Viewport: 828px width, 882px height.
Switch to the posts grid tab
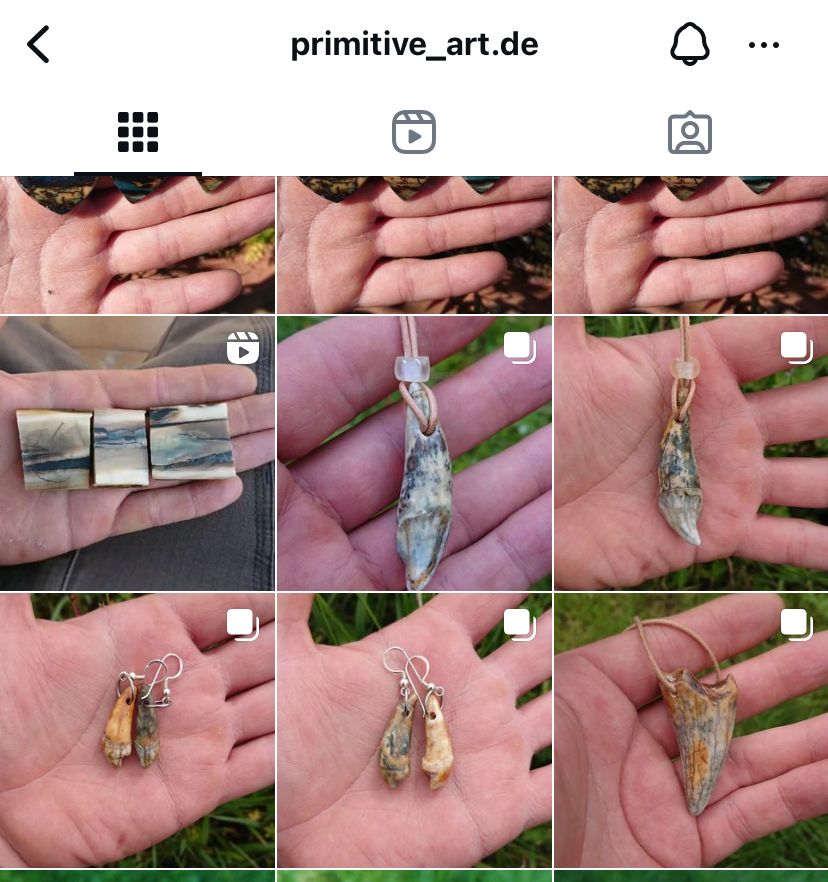point(138,132)
